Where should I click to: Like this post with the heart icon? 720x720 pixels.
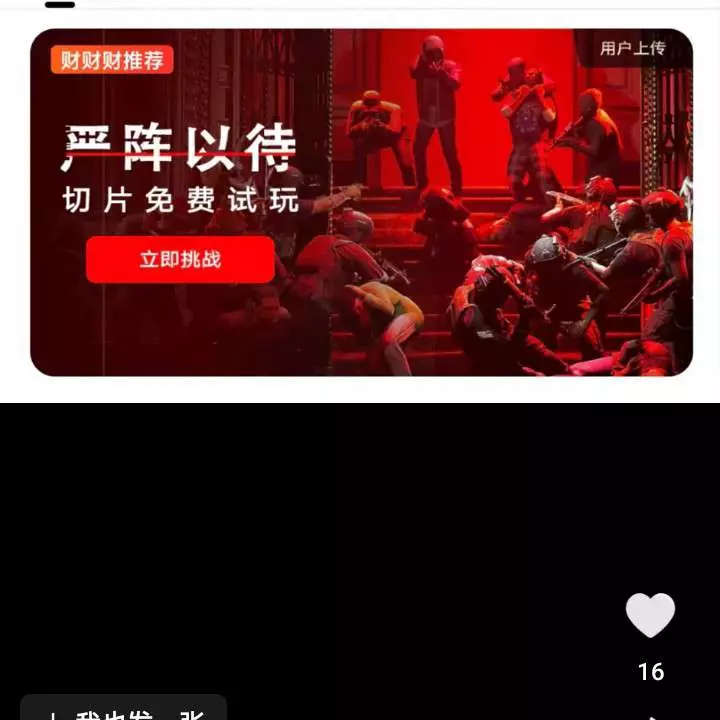tap(650, 615)
